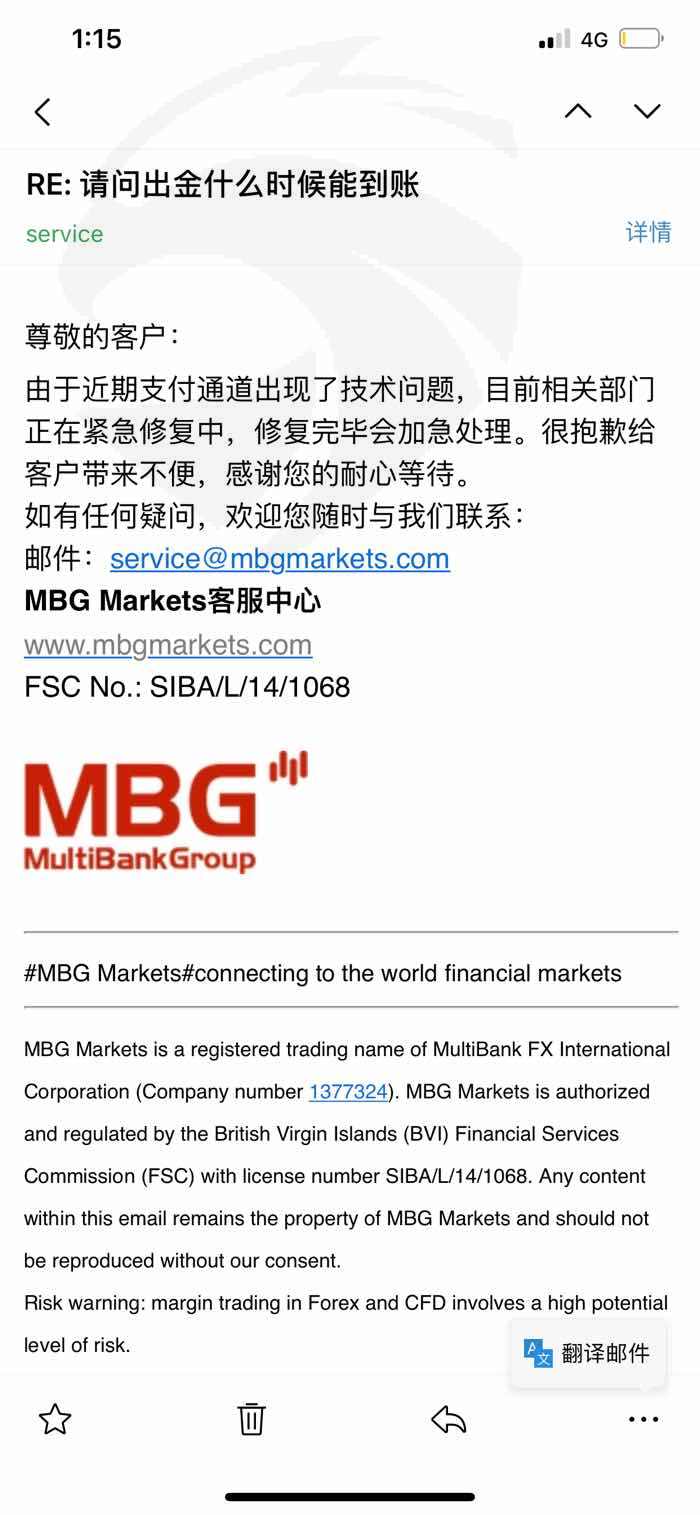Reply to this email
The height and width of the screenshot is (1515, 700).
(x=448, y=1418)
